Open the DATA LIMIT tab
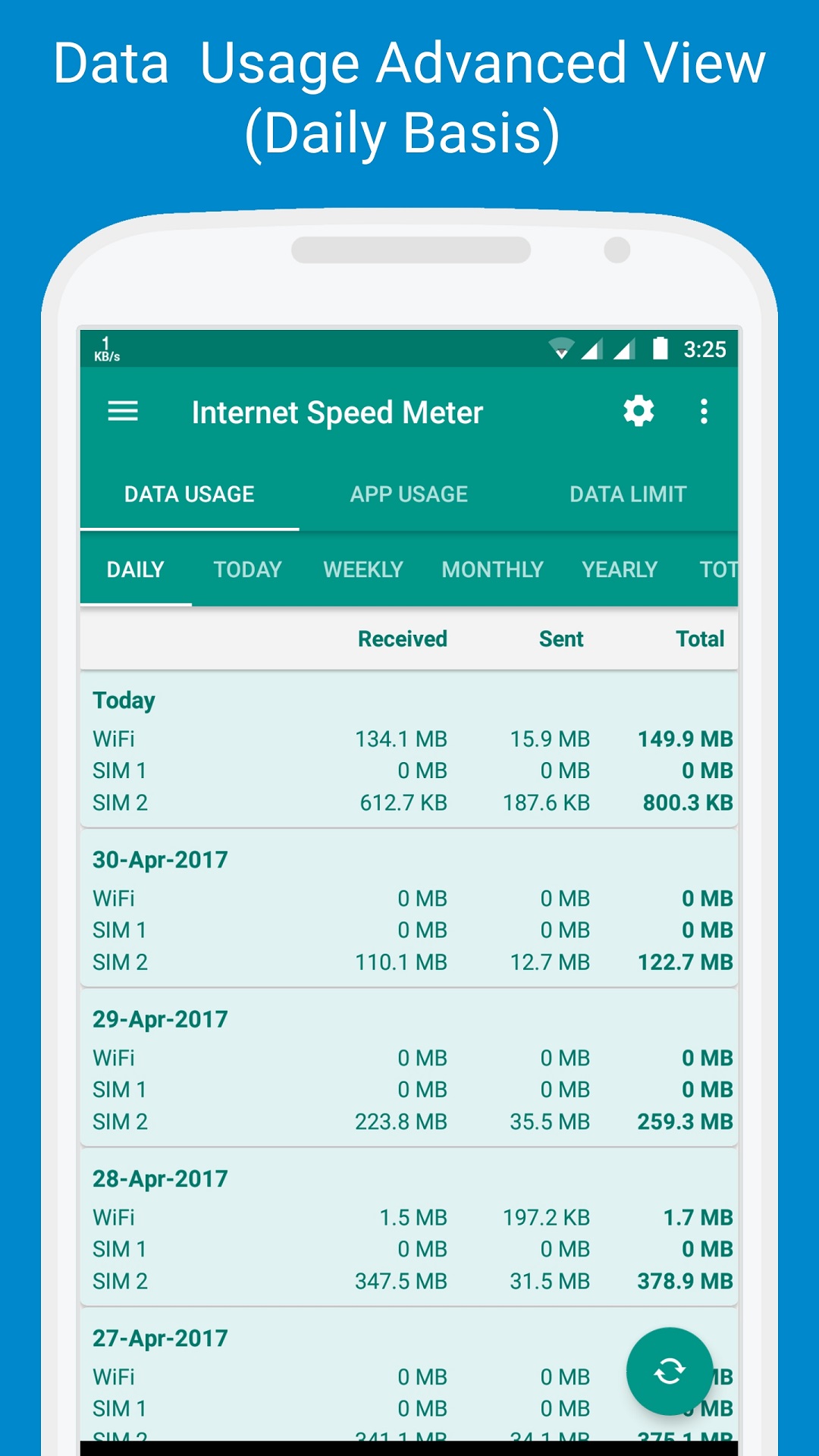The image size is (819, 1456). 628,494
